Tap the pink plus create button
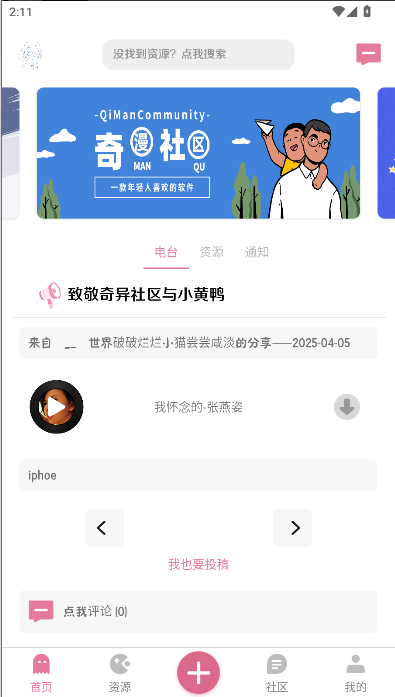395x697 pixels. pyautogui.click(x=198, y=673)
